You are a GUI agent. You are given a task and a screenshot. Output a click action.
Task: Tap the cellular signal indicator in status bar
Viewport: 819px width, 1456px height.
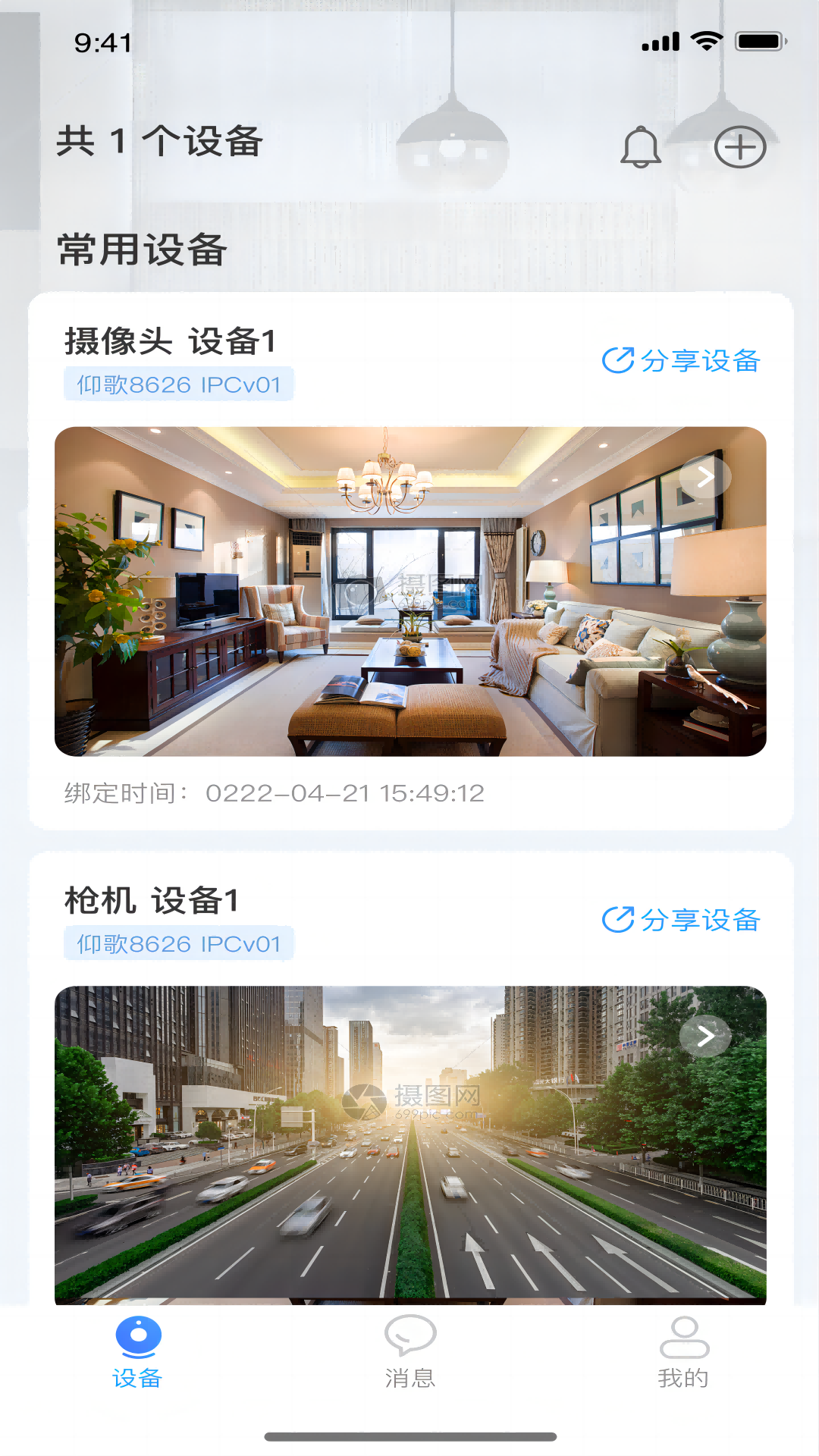(659, 42)
